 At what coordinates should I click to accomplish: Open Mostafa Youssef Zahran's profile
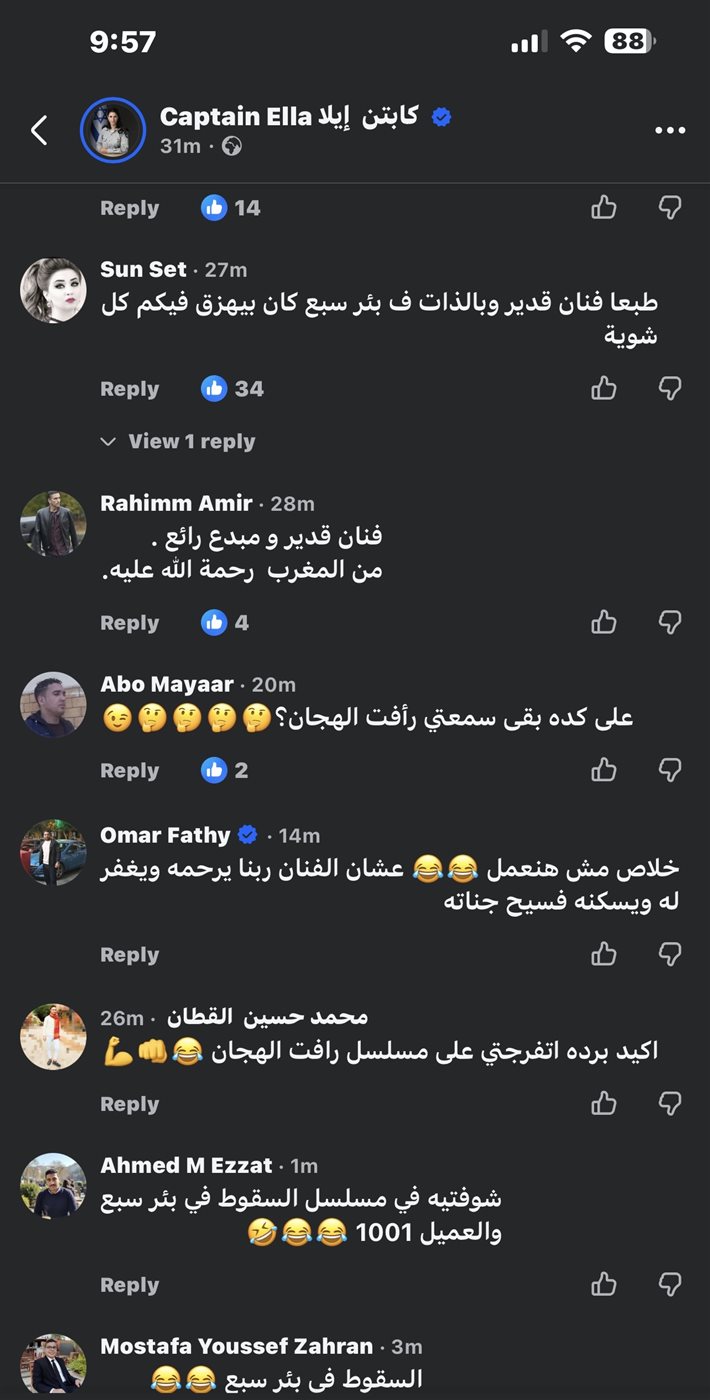(237, 1346)
